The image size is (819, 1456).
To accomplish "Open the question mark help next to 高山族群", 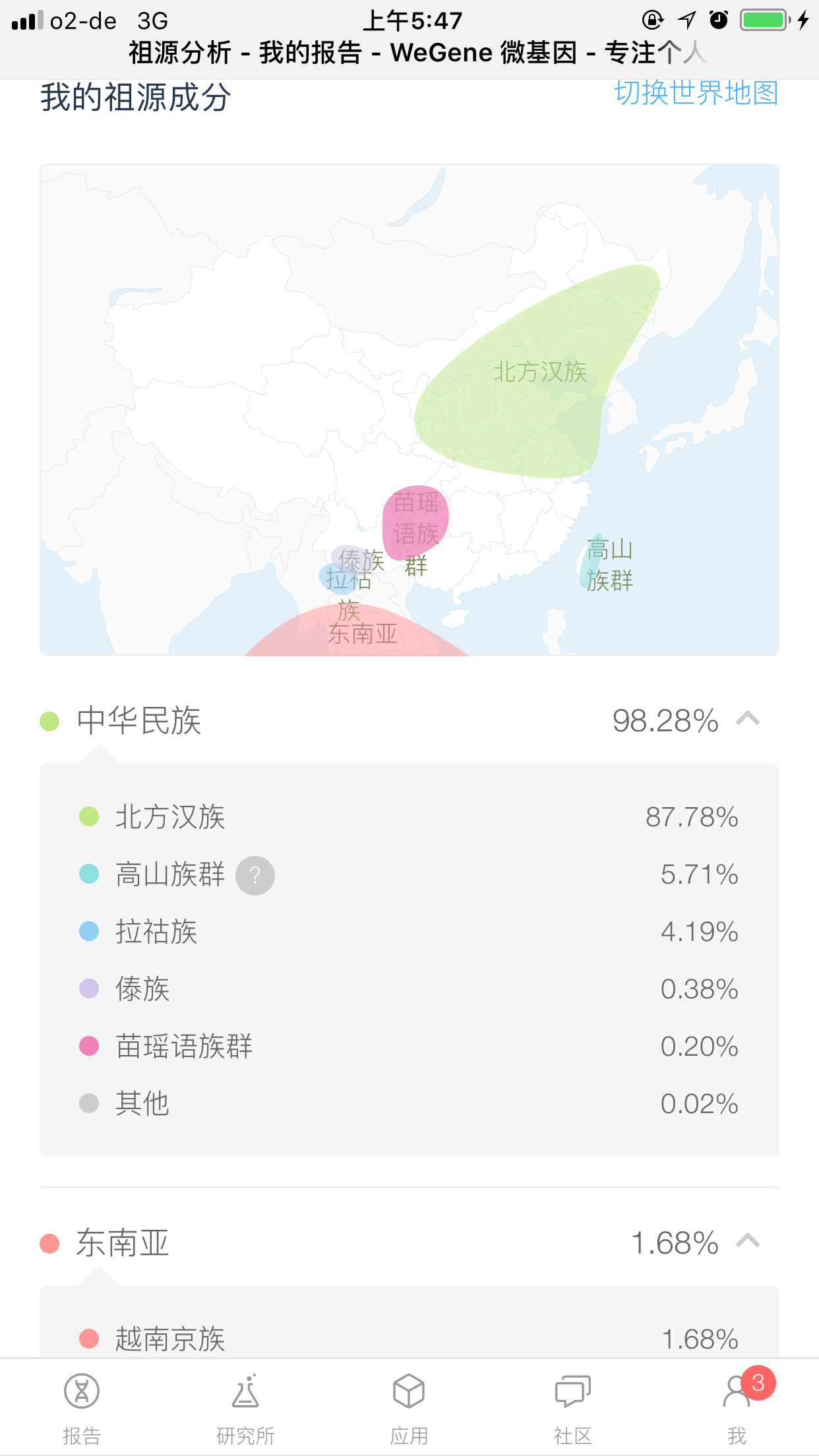I will 255,875.
